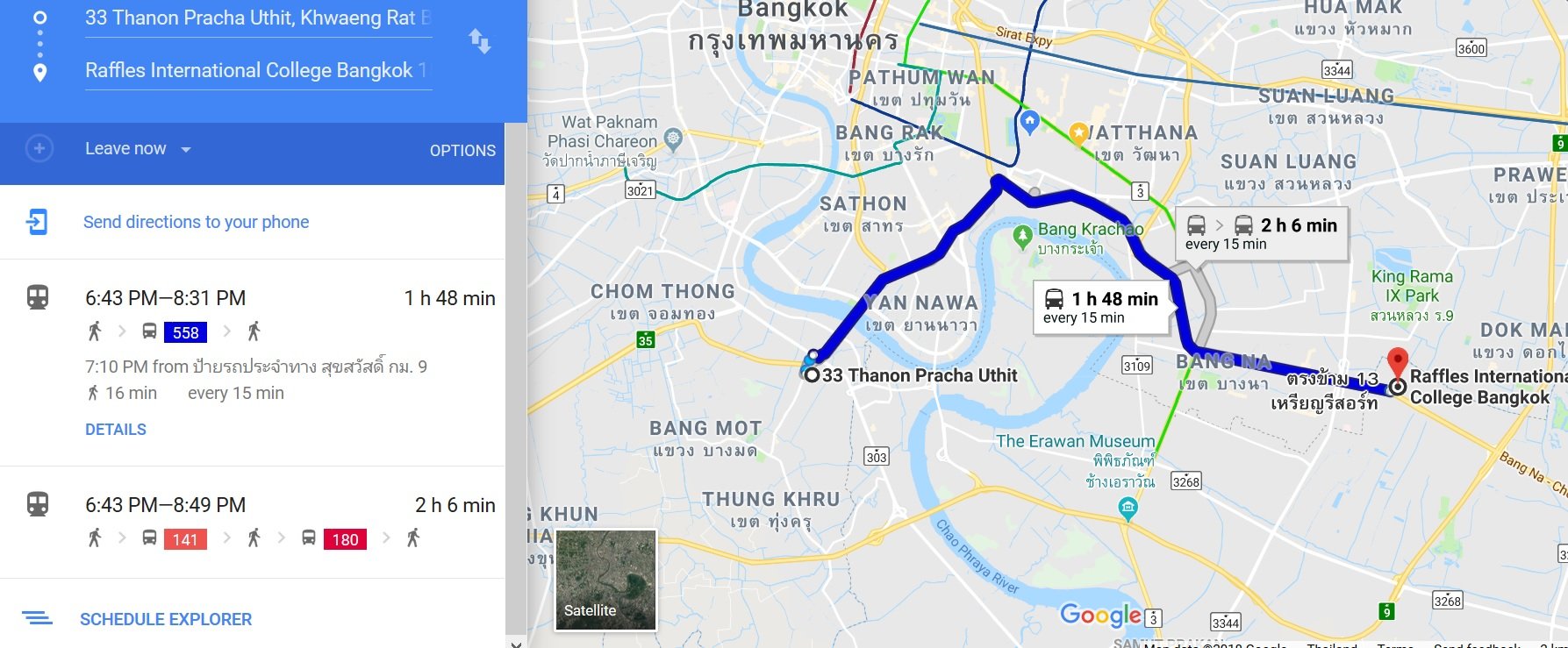Open the Bang Krachao place marker
The height and width of the screenshot is (648, 1568).
[1022, 235]
